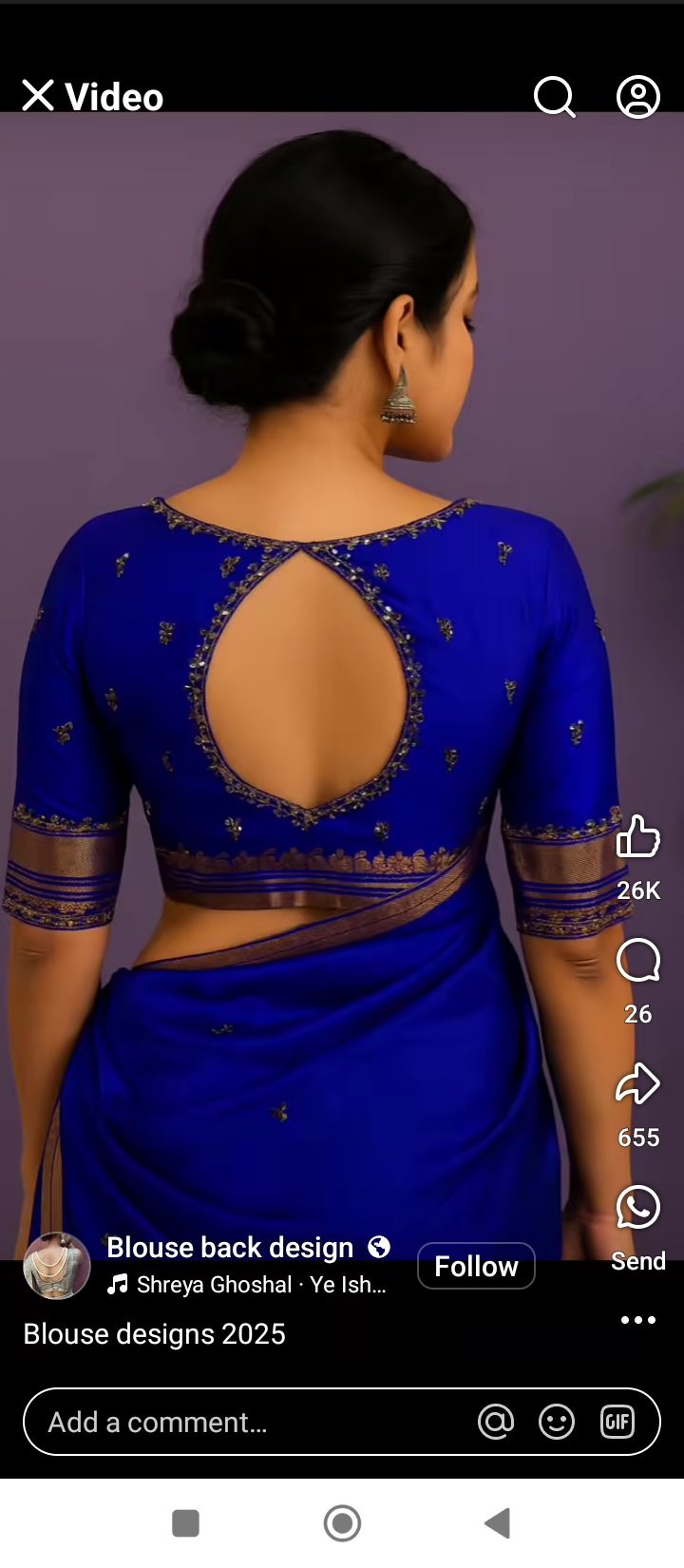Open the search icon
This screenshot has width=684, height=1568.
554,96
